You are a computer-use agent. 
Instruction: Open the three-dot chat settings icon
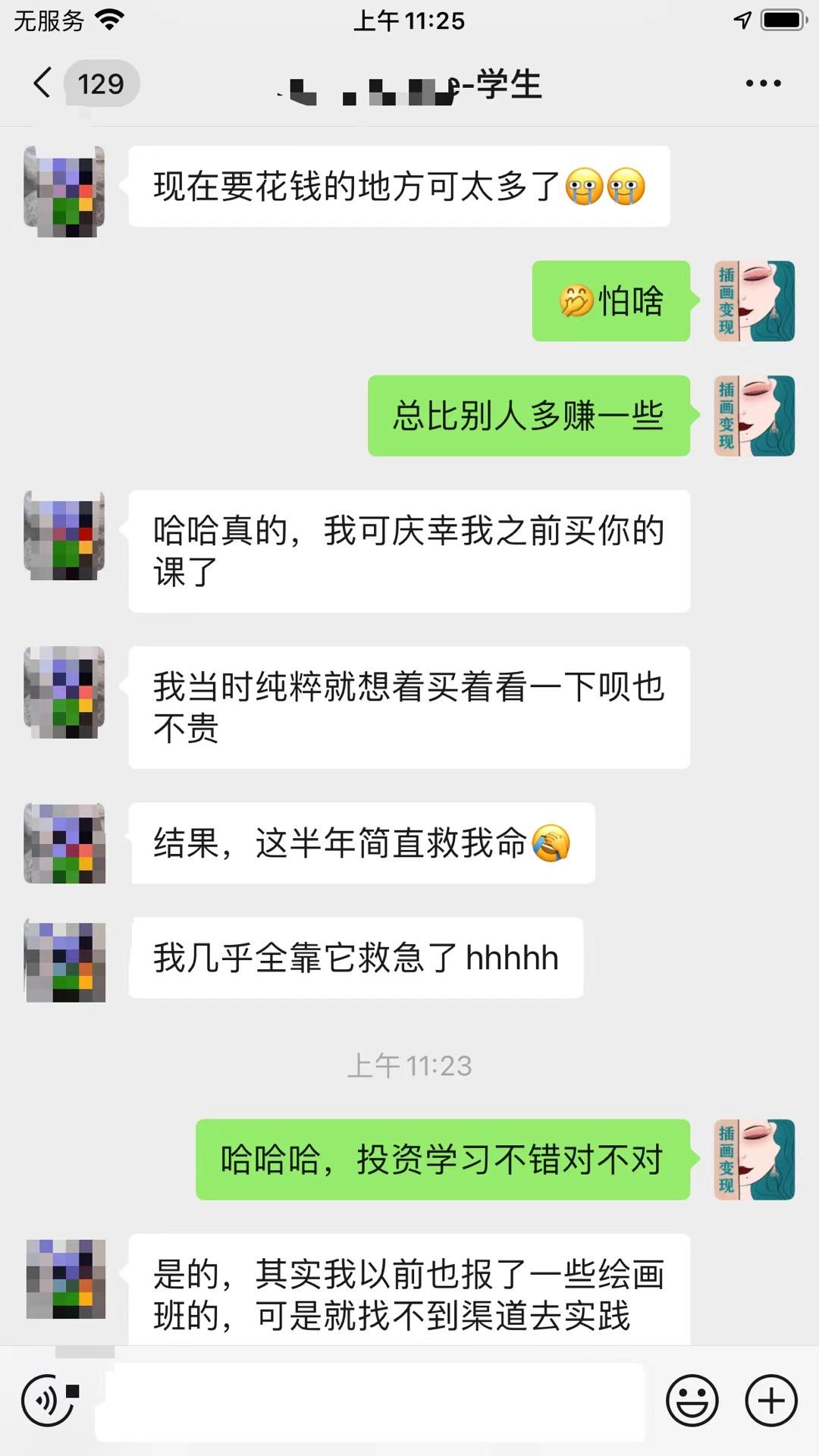coord(761,85)
